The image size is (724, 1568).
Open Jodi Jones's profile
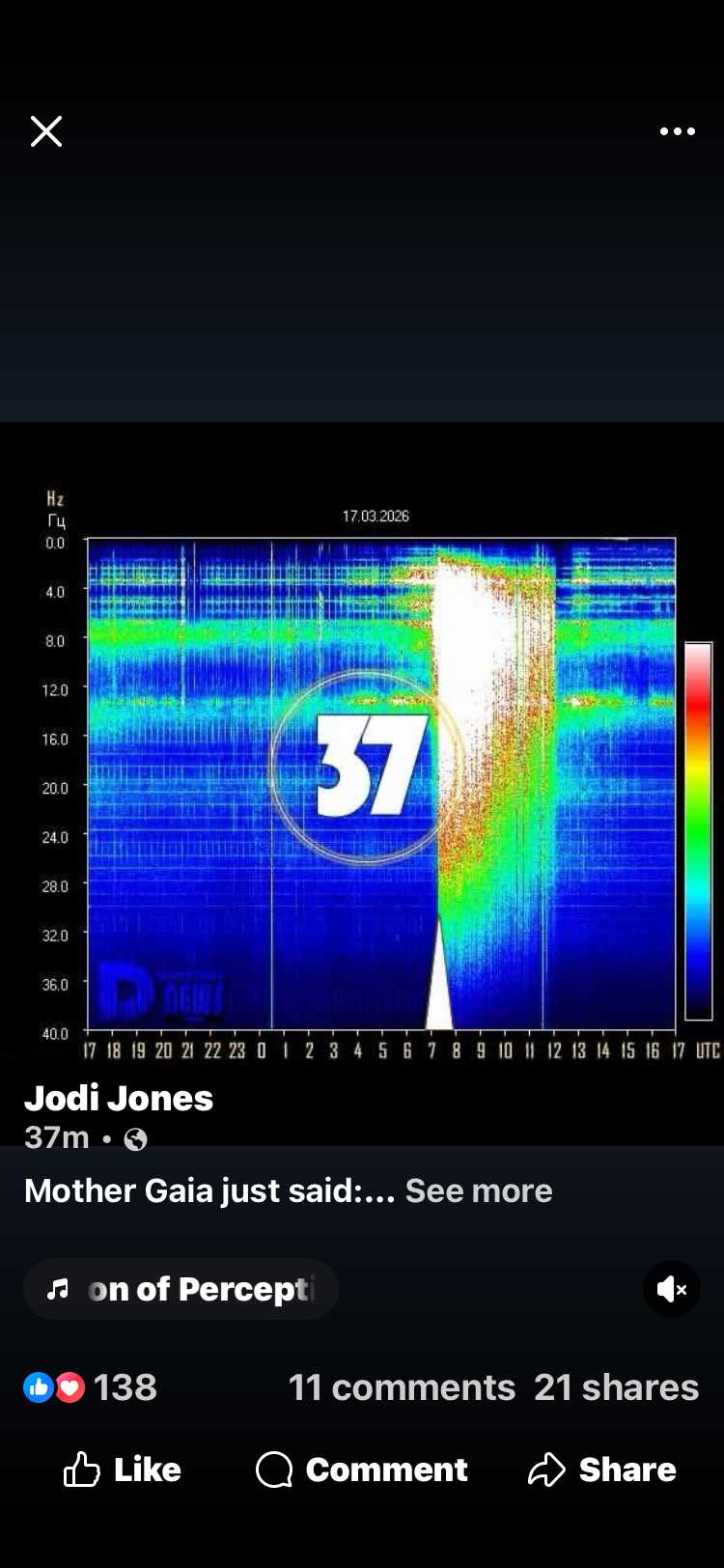tap(119, 1098)
